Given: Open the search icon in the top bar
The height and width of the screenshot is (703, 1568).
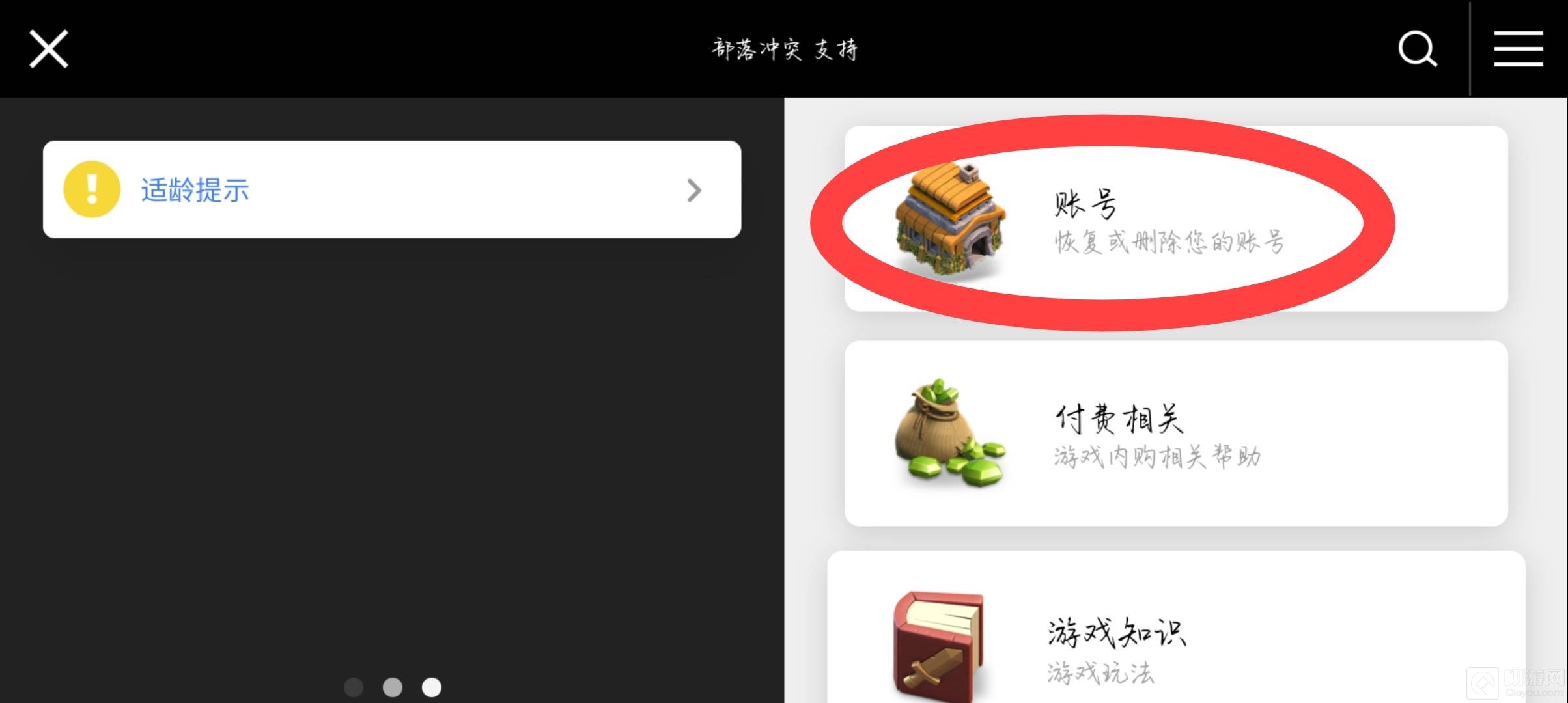Looking at the screenshot, I should point(1418,49).
